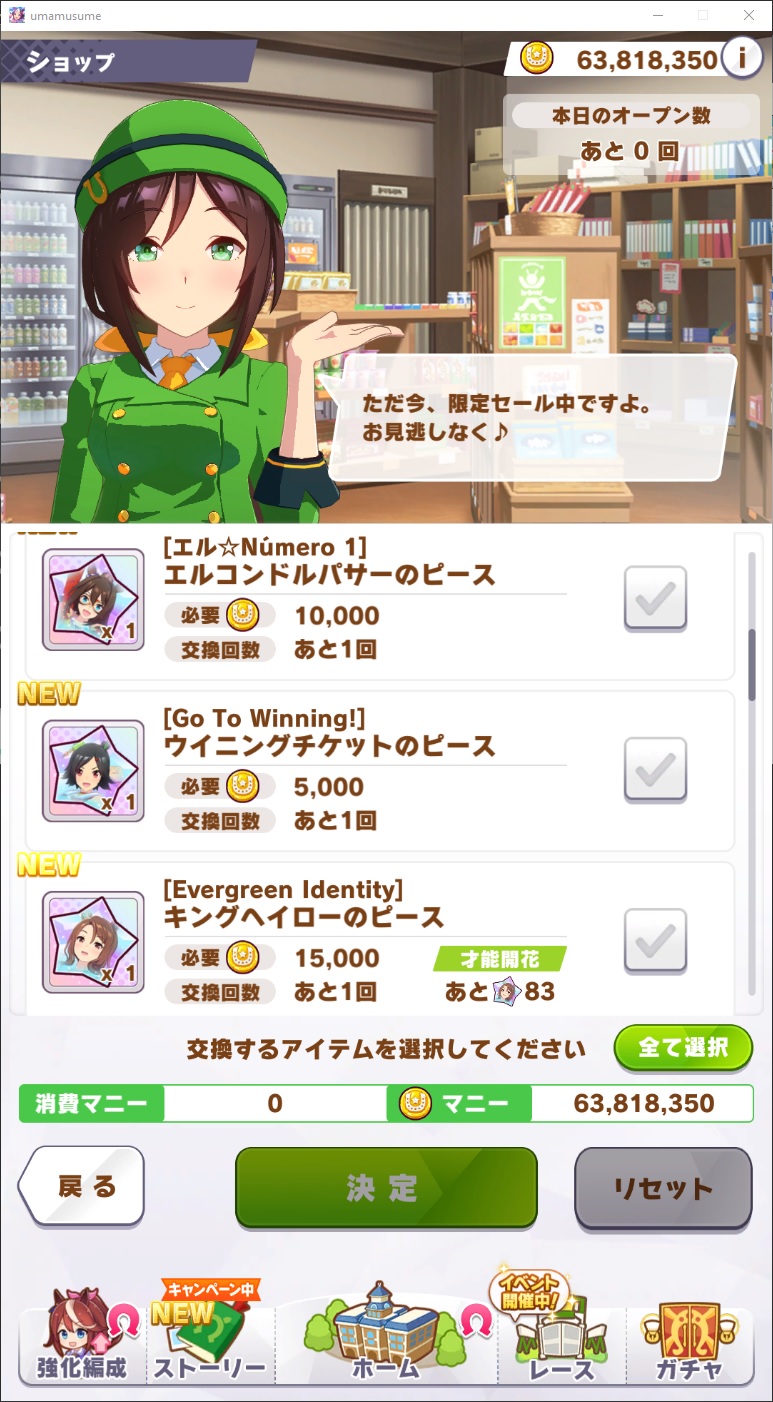The image size is (773, 1402).
Task: Check the ウイニングチケットのピース checkbox
Action: coord(655,770)
